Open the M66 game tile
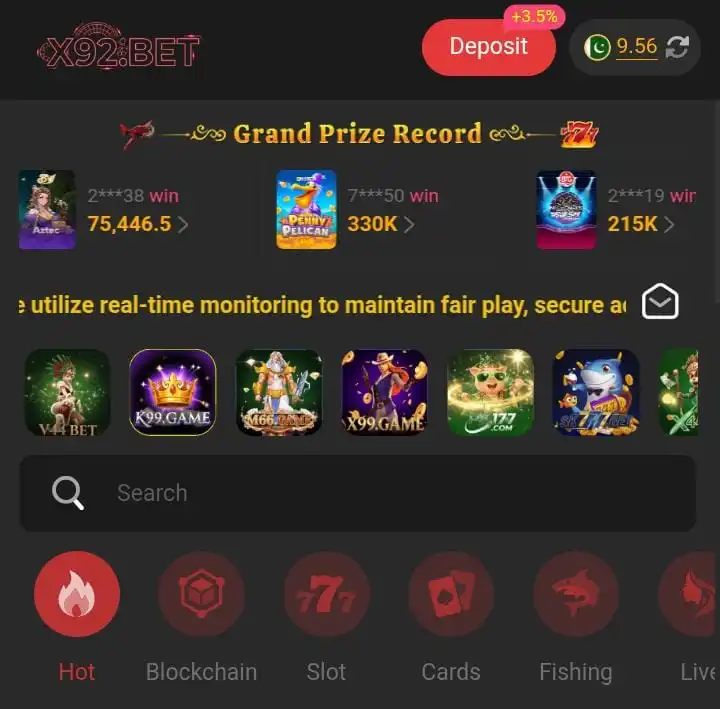The width and height of the screenshot is (720, 709). pyautogui.click(x=279, y=392)
